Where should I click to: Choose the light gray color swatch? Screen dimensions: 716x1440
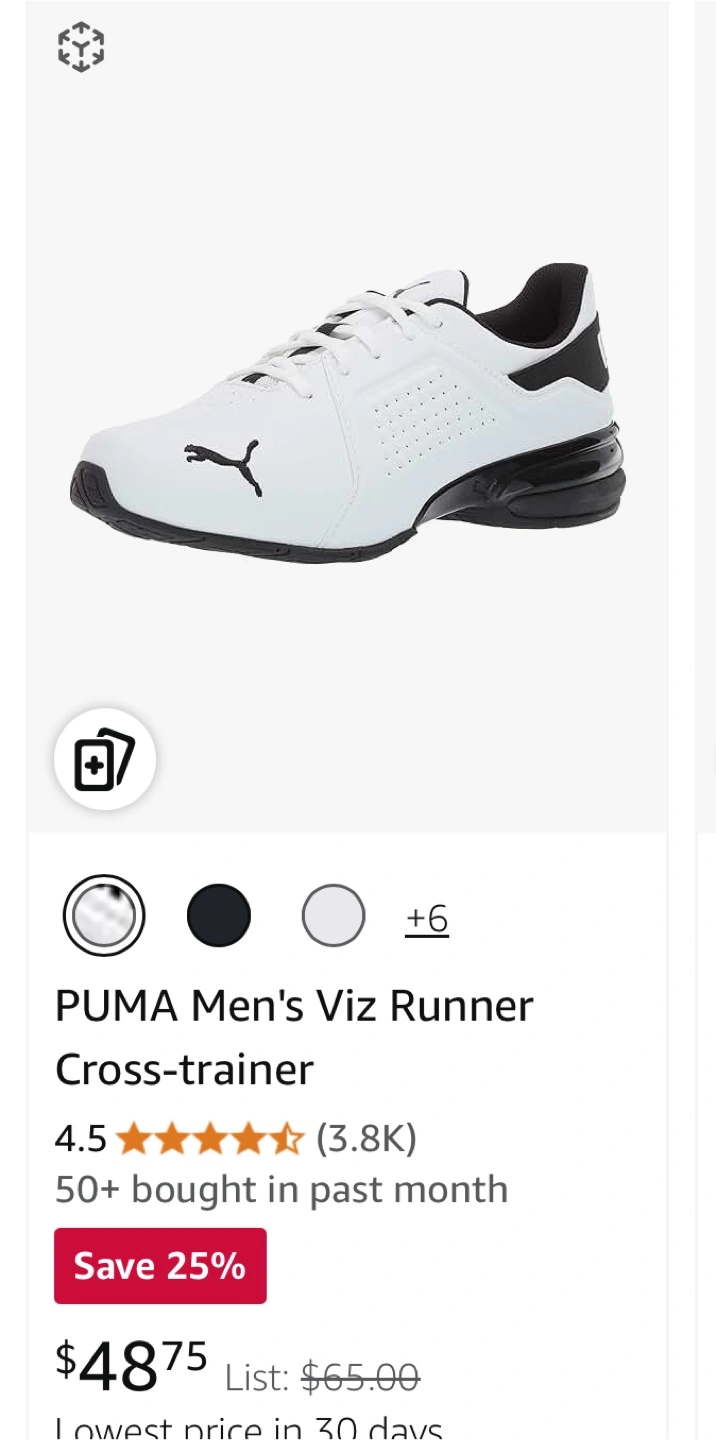coord(333,915)
